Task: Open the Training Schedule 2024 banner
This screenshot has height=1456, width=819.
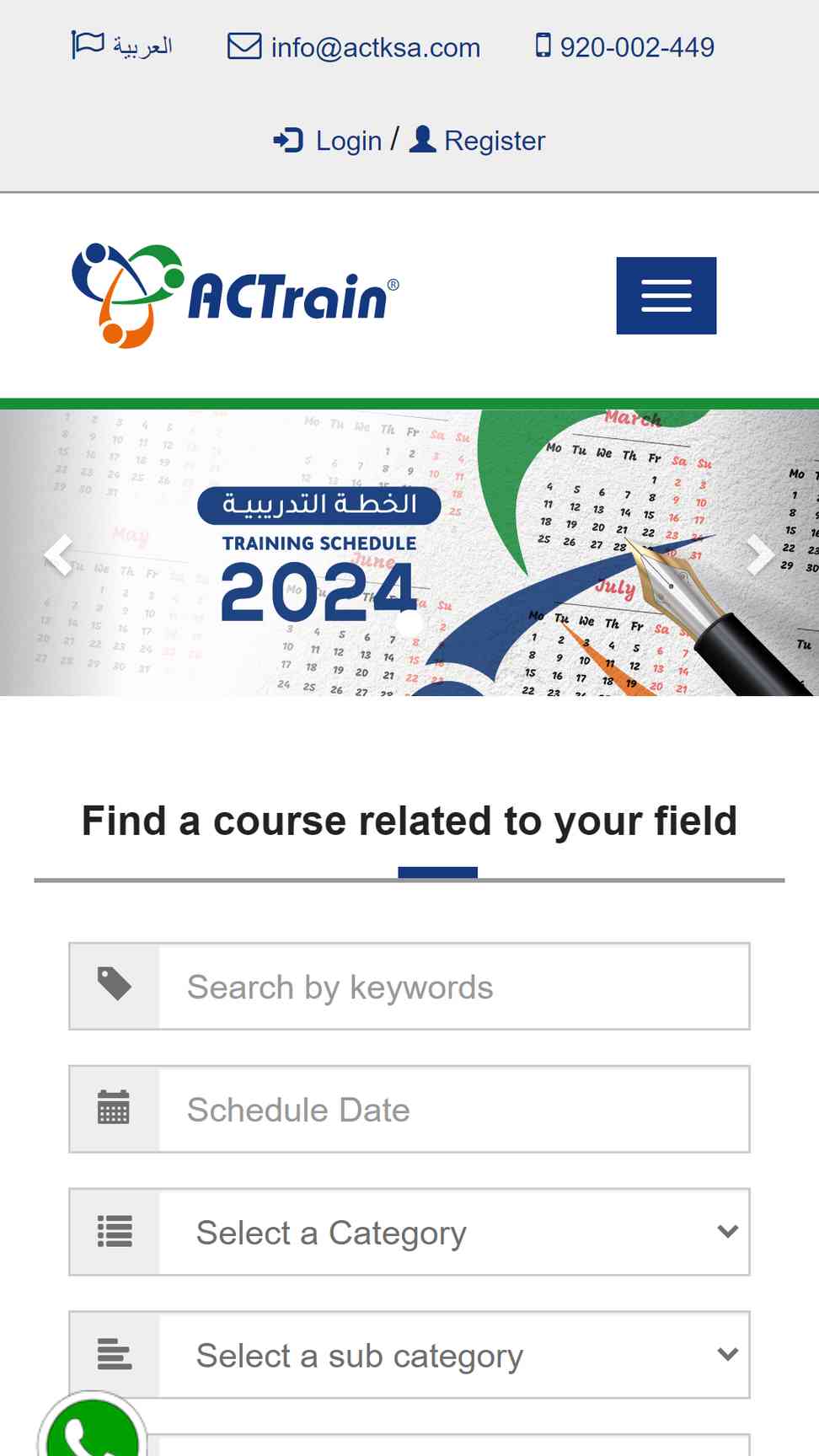Action: point(409,553)
